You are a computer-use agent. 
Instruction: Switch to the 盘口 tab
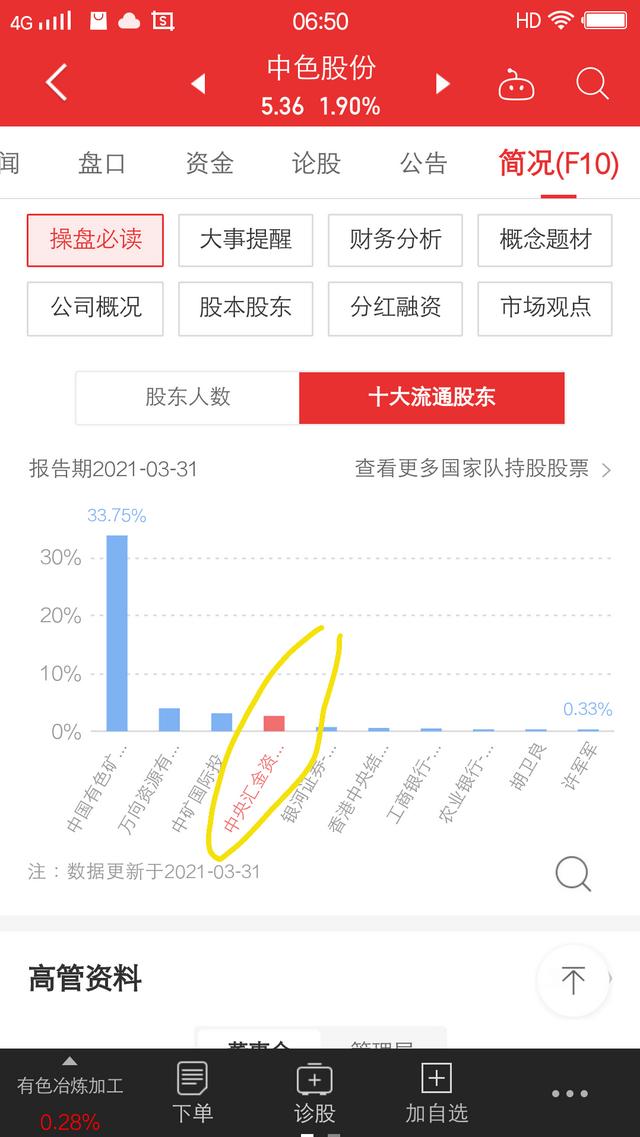click(102, 163)
